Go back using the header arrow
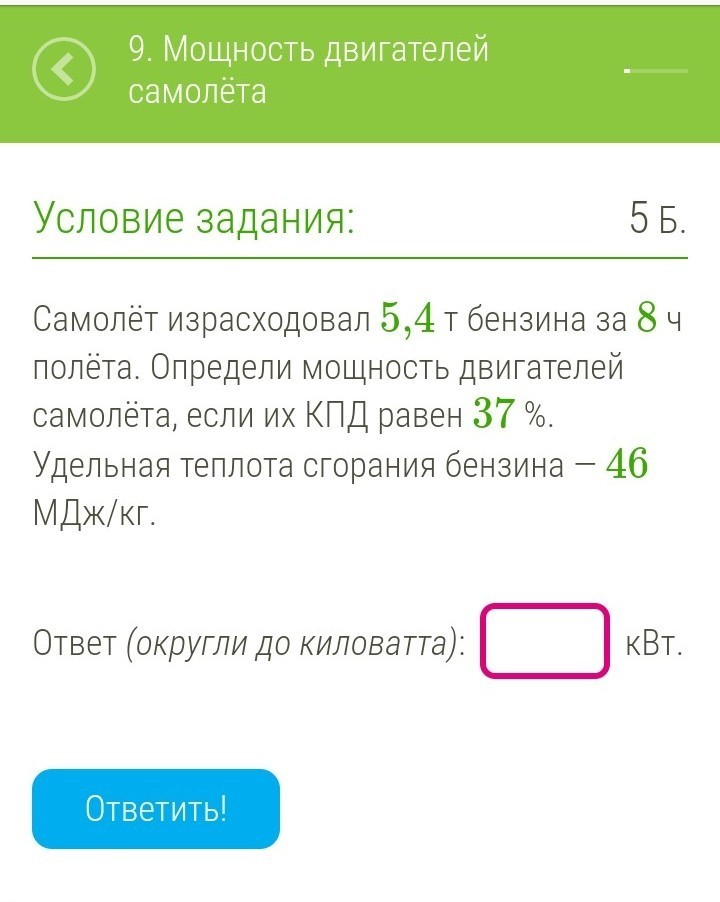Screen dimensions: 720x902 (x=64, y=69)
